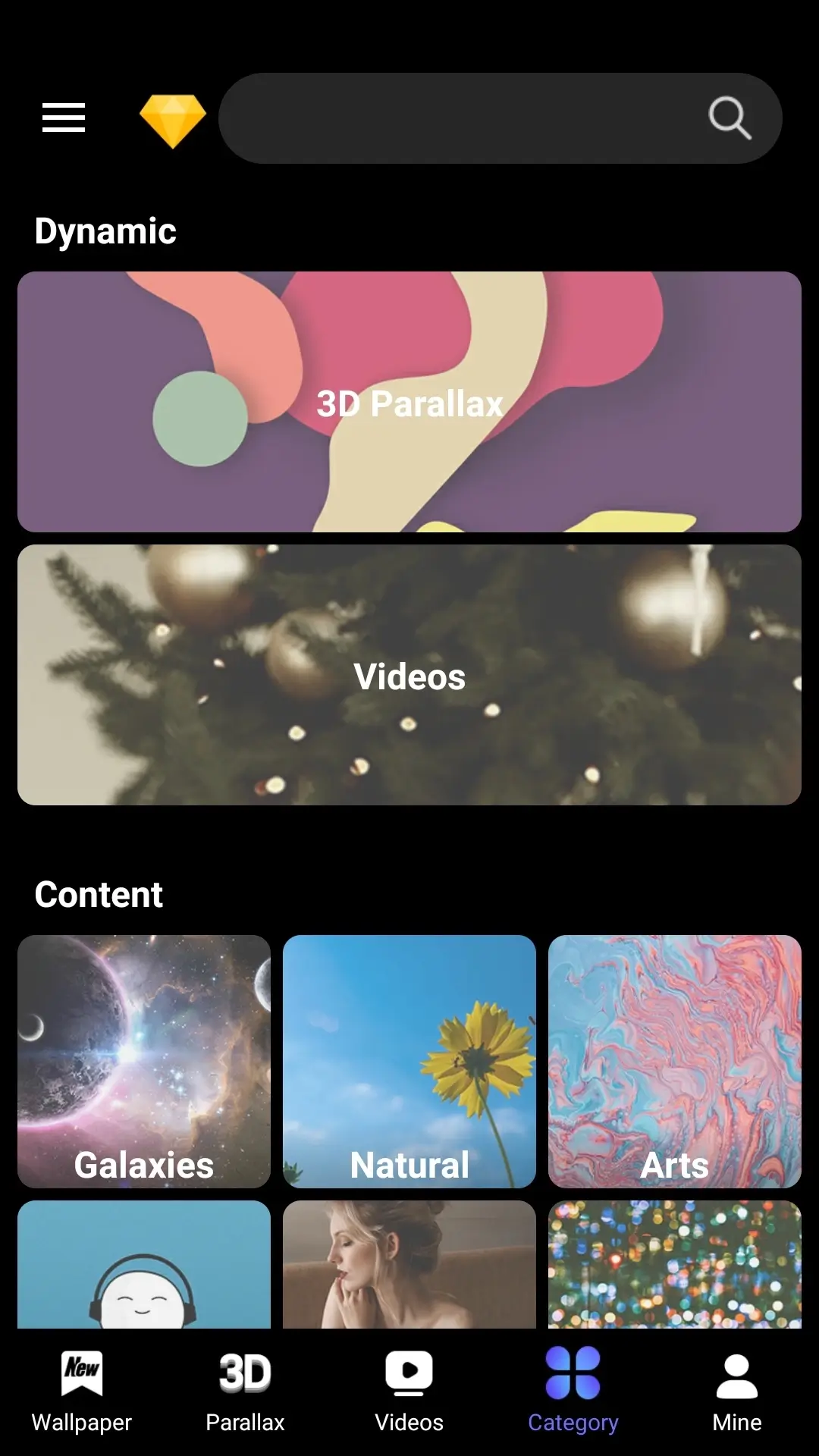Browse the Galaxies wallpapers
Image resolution: width=819 pixels, height=1456 pixels.
pyautogui.click(x=144, y=1062)
